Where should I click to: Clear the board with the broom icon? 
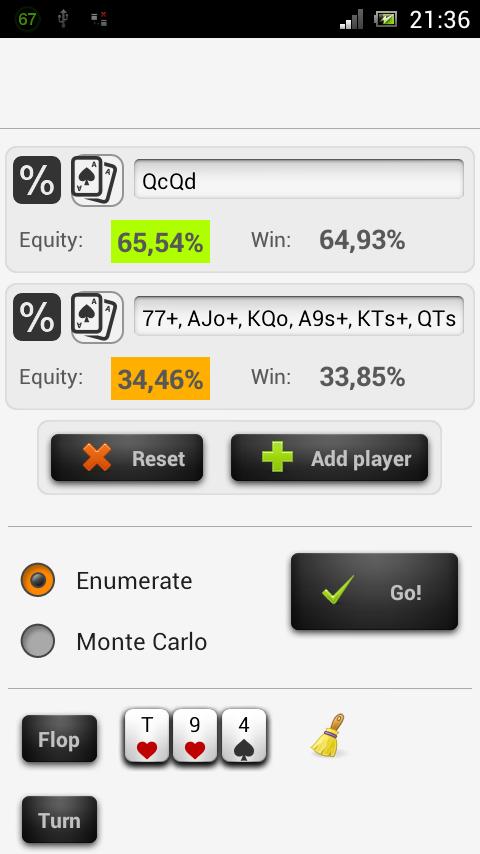(x=329, y=735)
